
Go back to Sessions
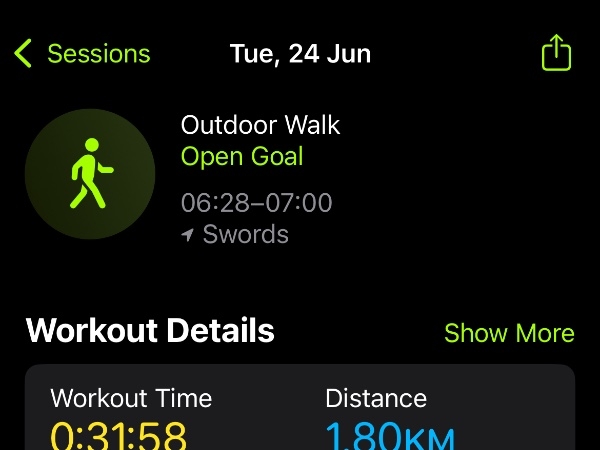pyautogui.click(x=82, y=53)
